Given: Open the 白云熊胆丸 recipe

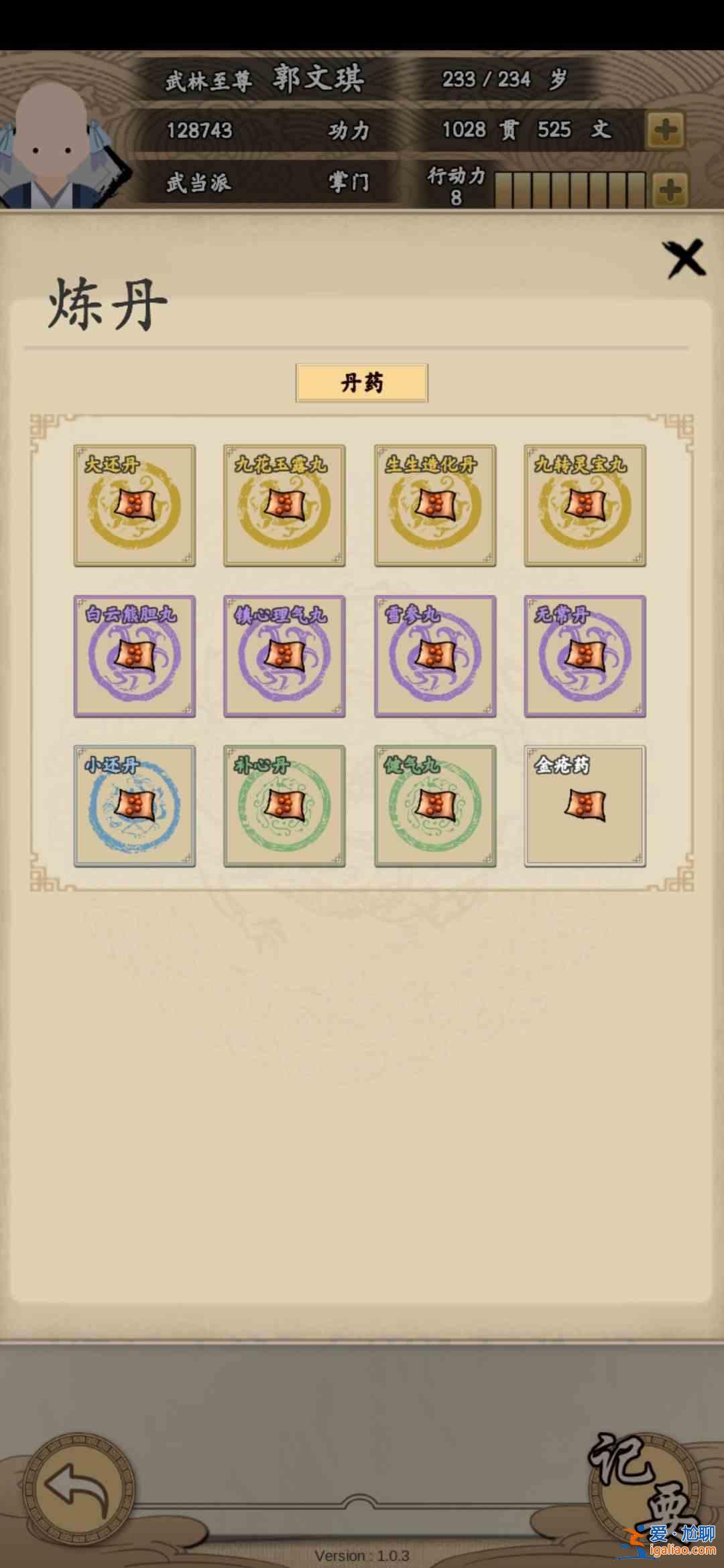Looking at the screenshot, I should (135, 656).
